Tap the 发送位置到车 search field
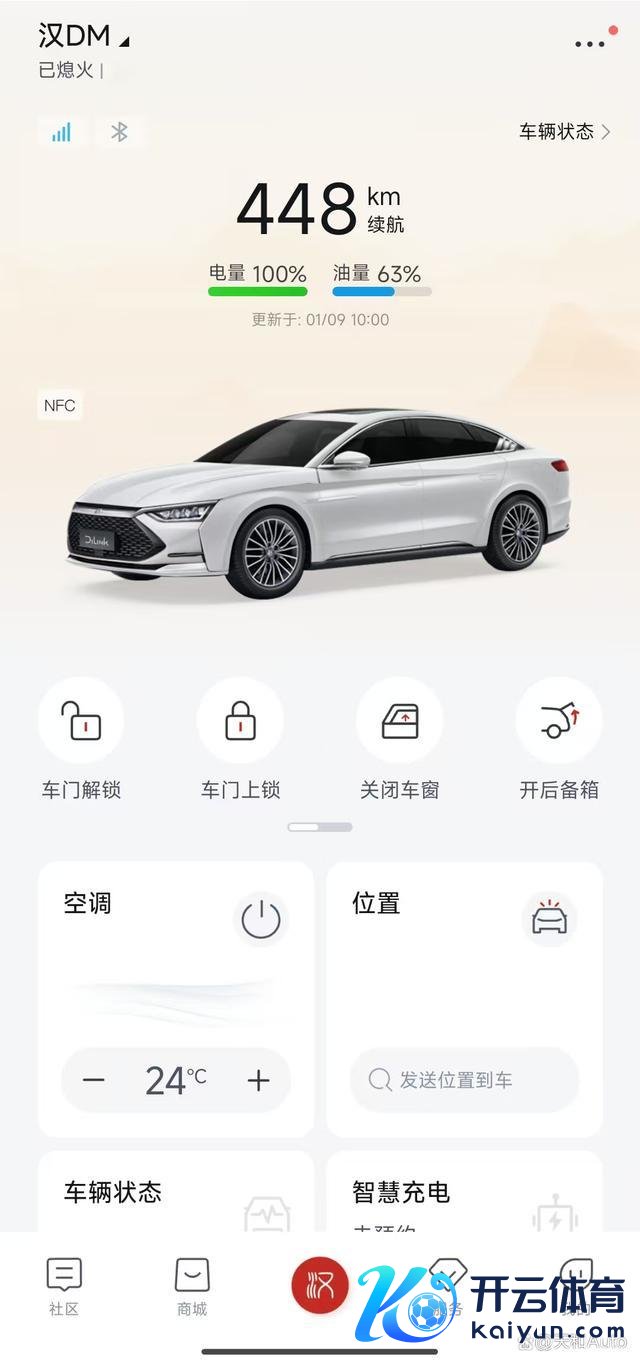The image size is (640, 1364). click(x=464, y=1080)
